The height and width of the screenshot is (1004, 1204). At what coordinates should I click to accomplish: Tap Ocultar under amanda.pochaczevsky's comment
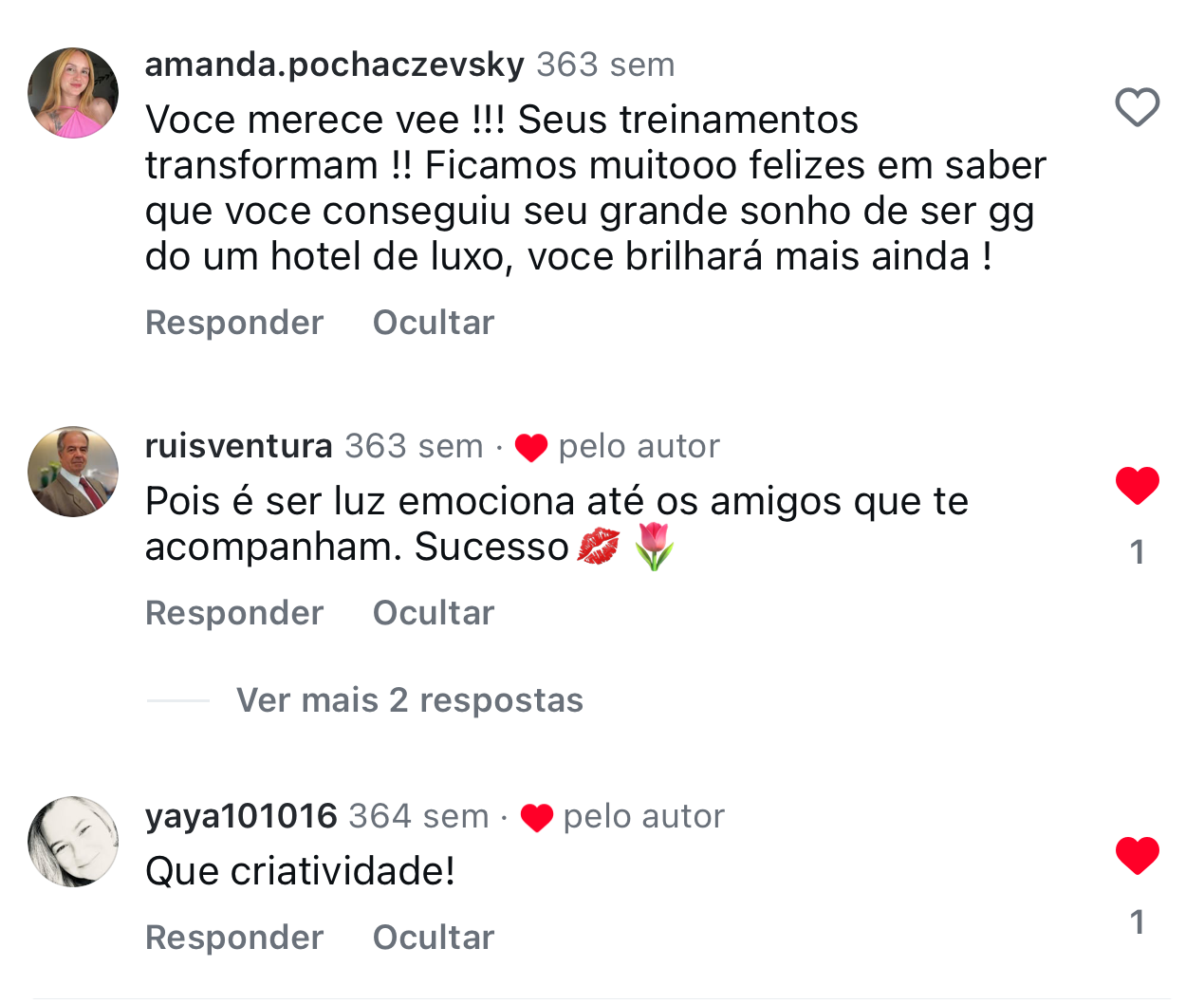[x=434, y=323]
